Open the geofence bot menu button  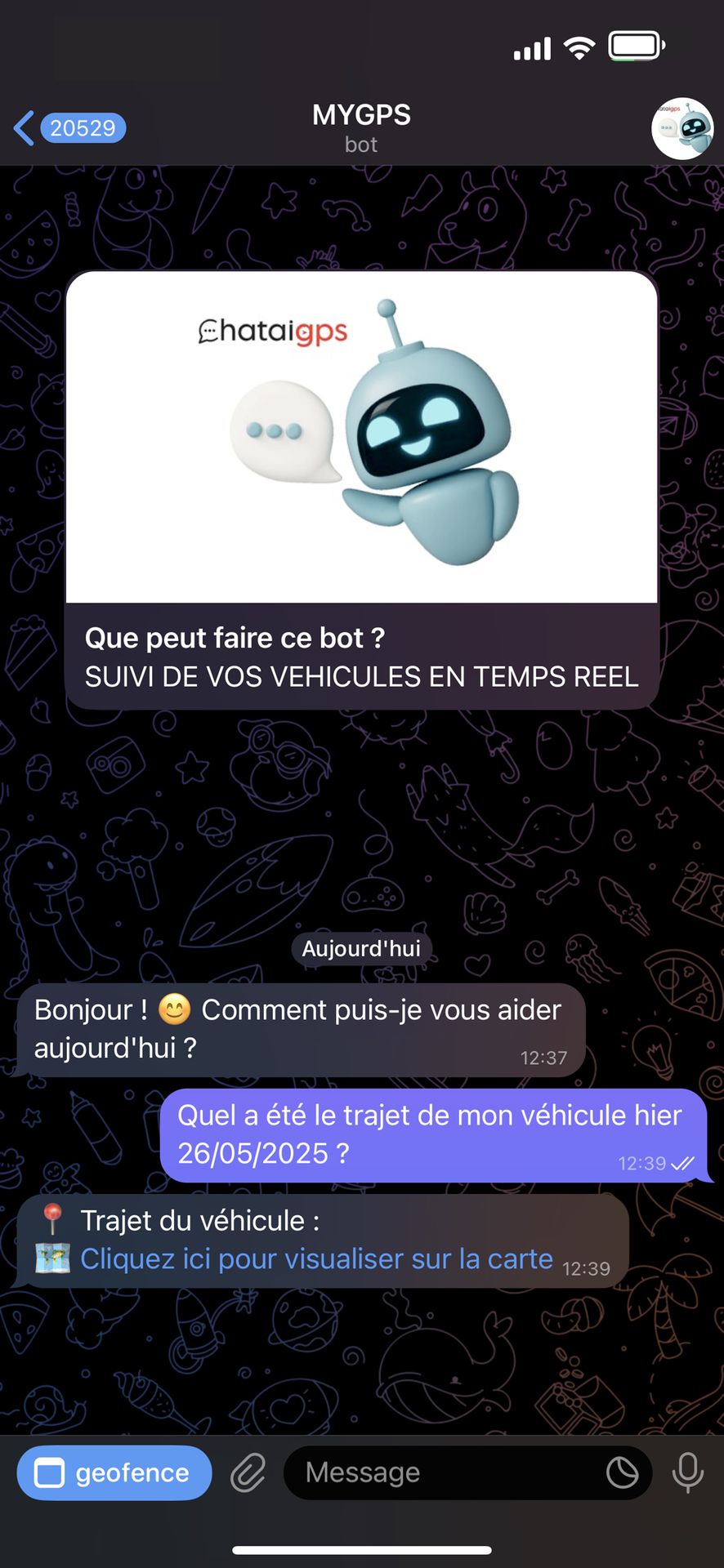(x=114, y=1472)
